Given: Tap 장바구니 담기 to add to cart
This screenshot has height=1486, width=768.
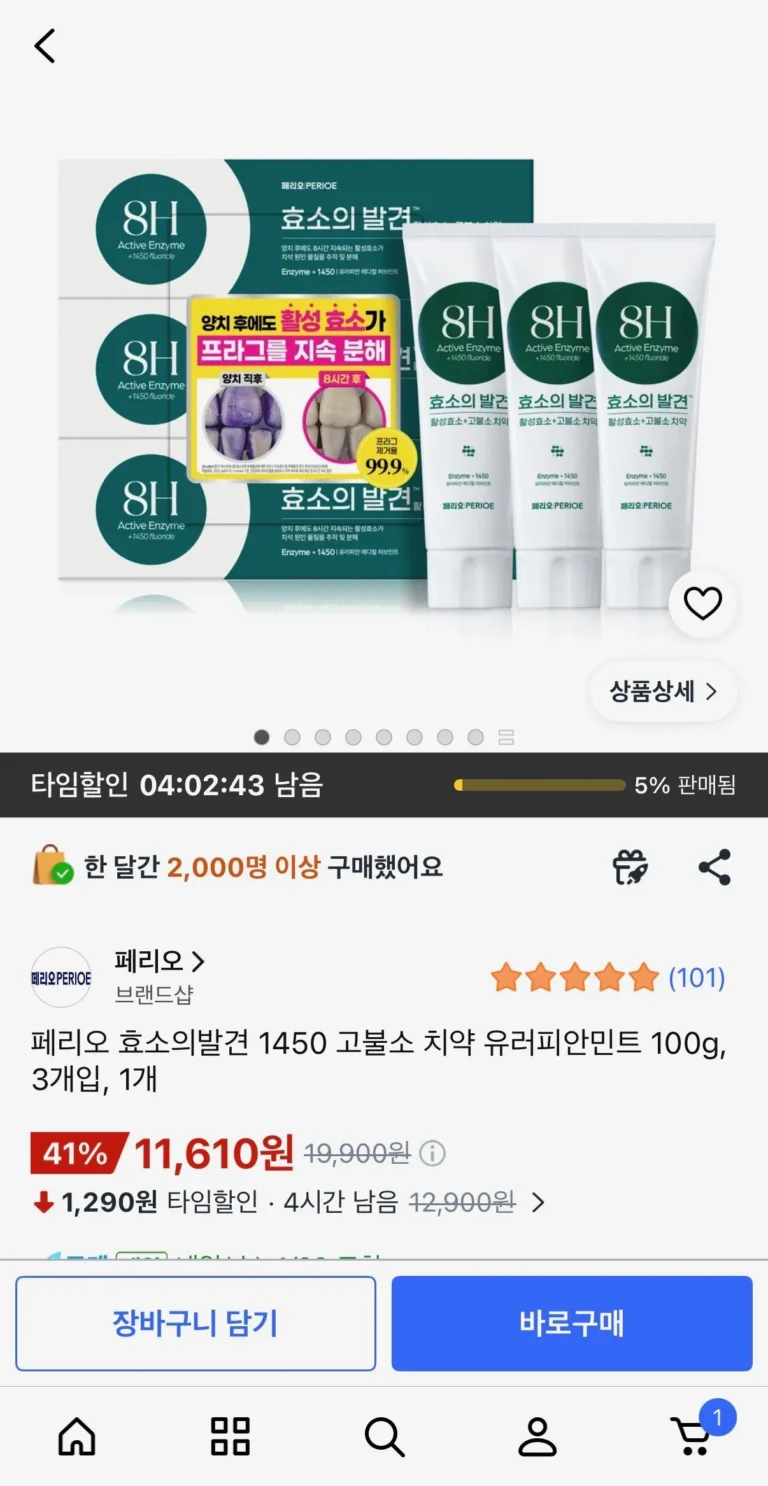Looking at the screenshot, I should coord(195,1323).
